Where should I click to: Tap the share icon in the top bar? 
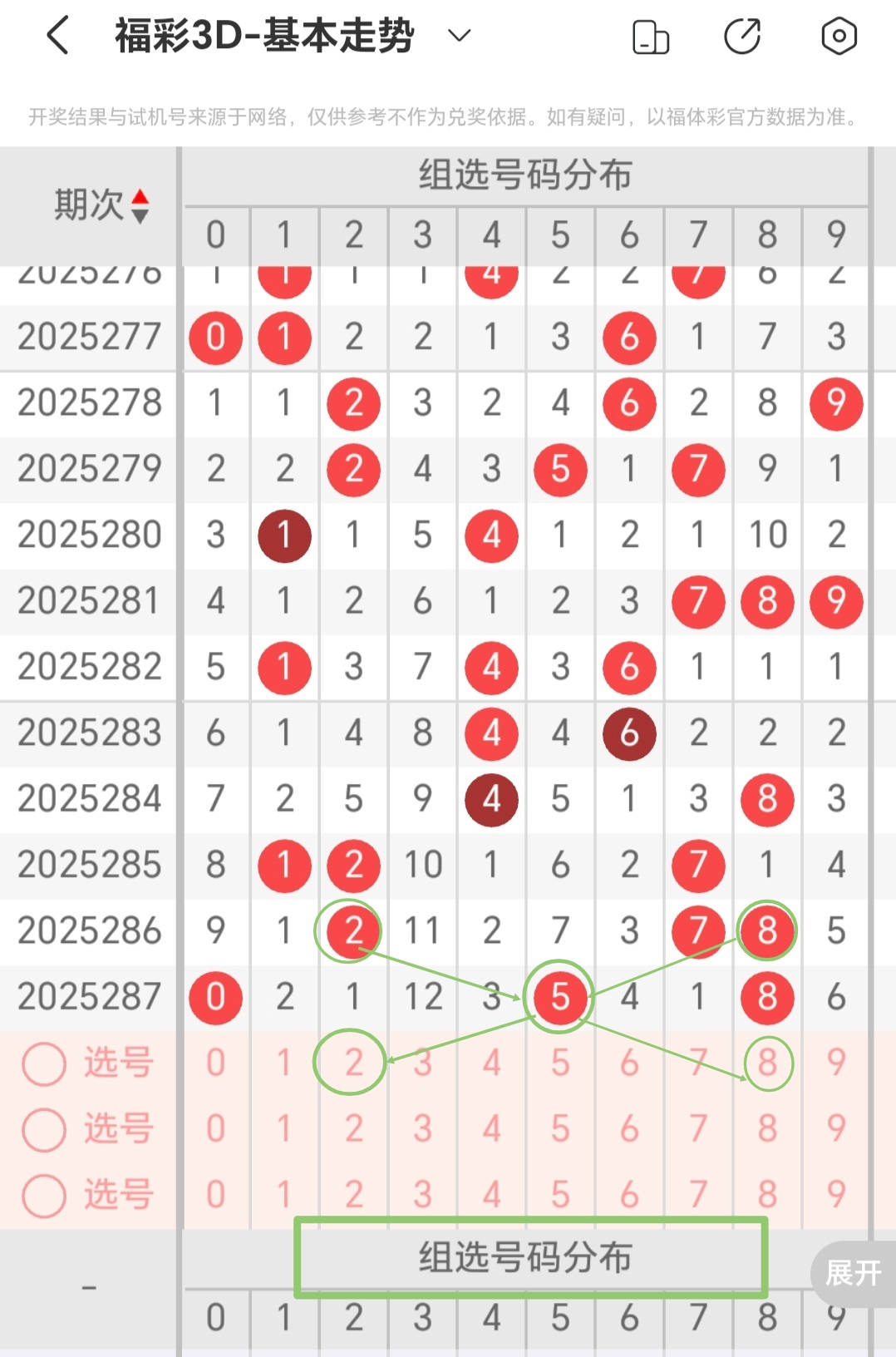744,35
